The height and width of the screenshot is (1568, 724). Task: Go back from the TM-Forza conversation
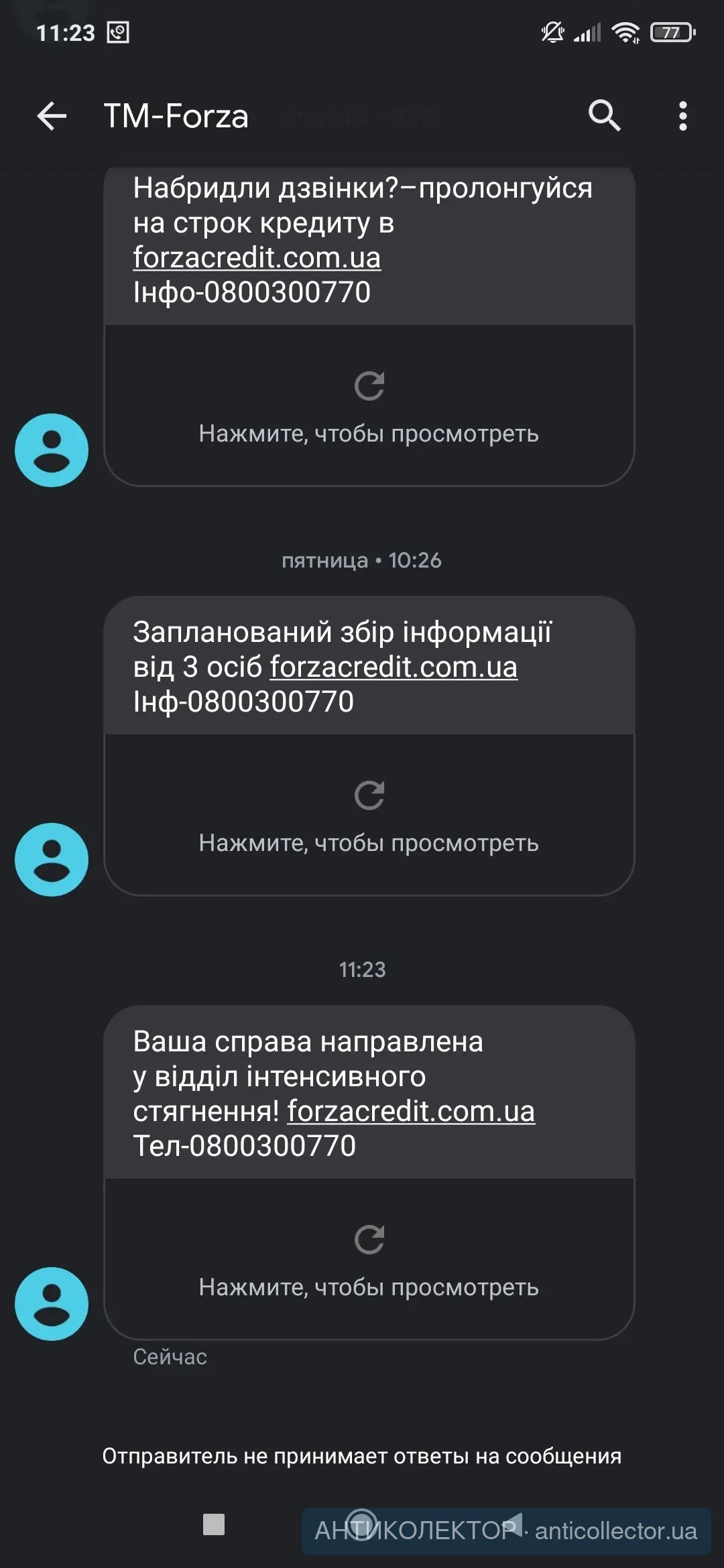[x=52, y=116]
